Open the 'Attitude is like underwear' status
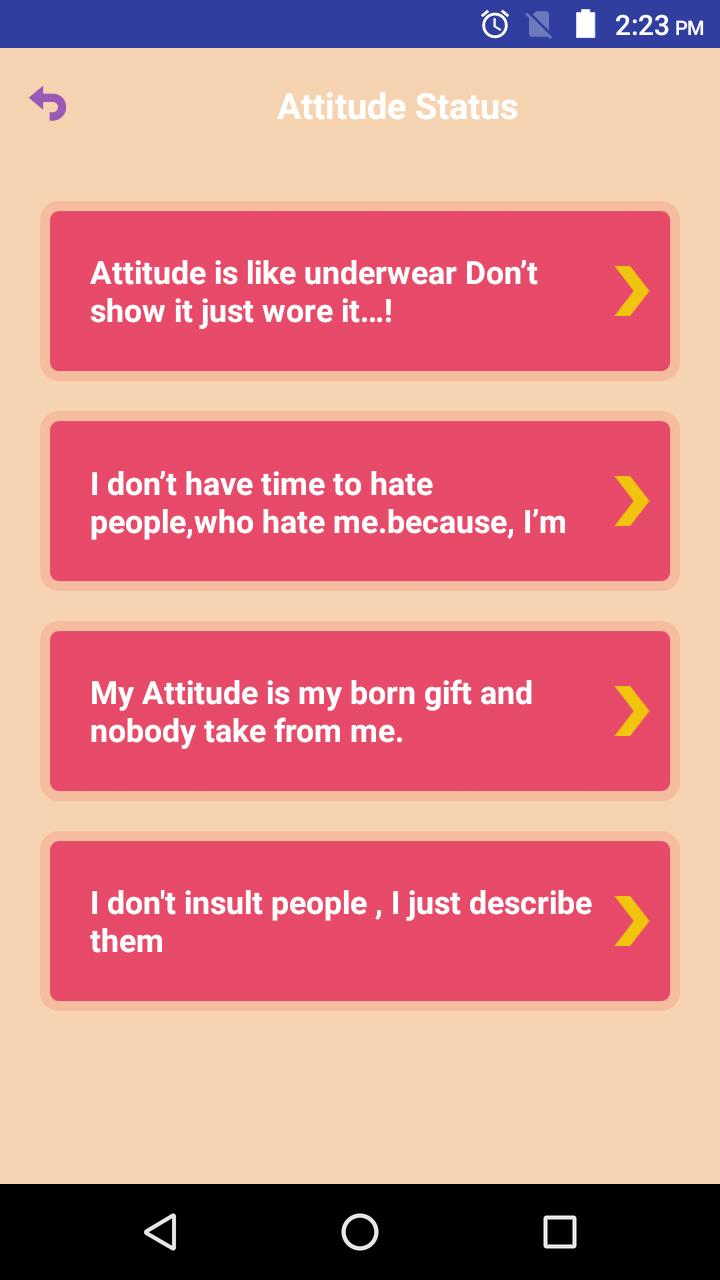720x1280 pixels. pos(360,291)
